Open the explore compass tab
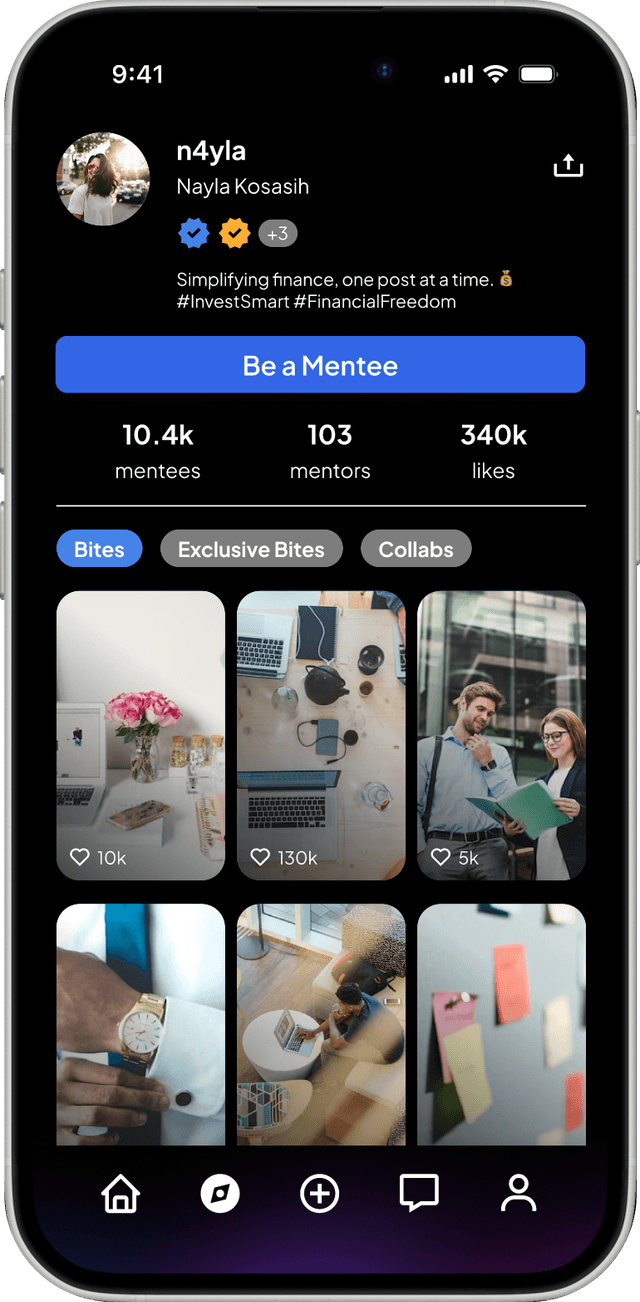The width and height of the screenshot is (640, 1302). pos(220,1193)
